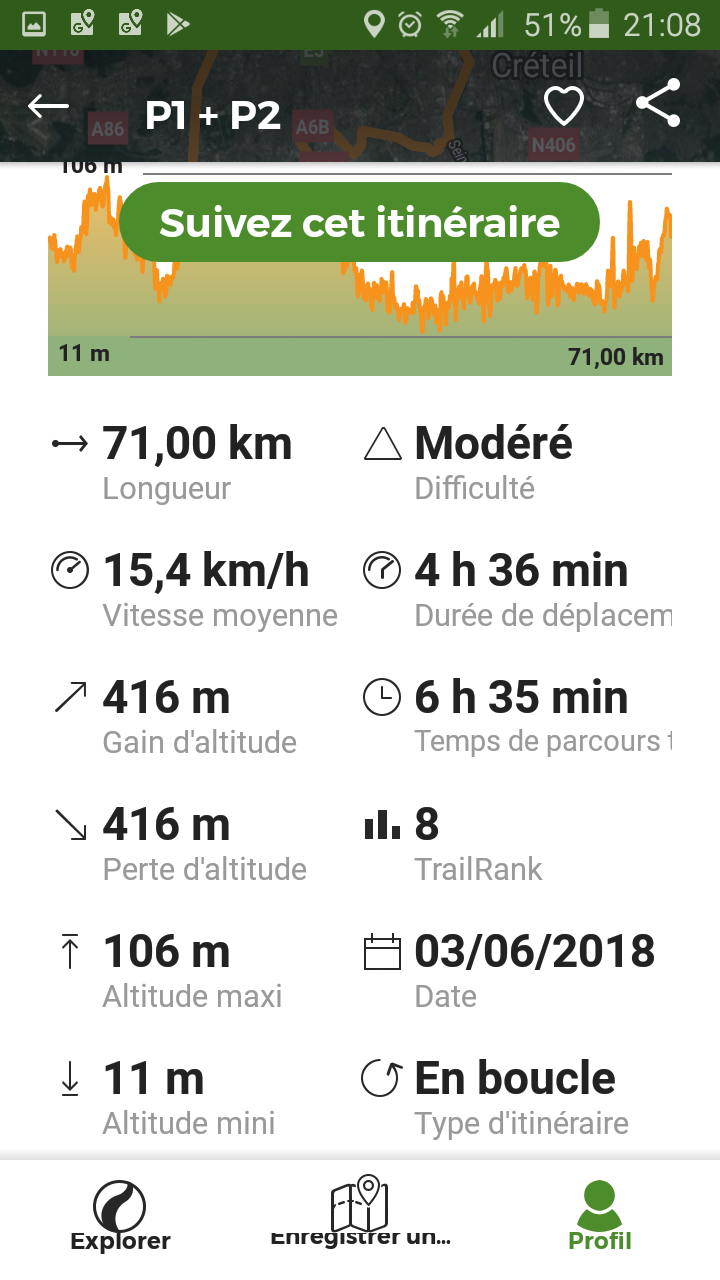This screenshot has width=720, height=1280.
Task: Add this trail to favorites with heart
Action: (x=563, y=105)
